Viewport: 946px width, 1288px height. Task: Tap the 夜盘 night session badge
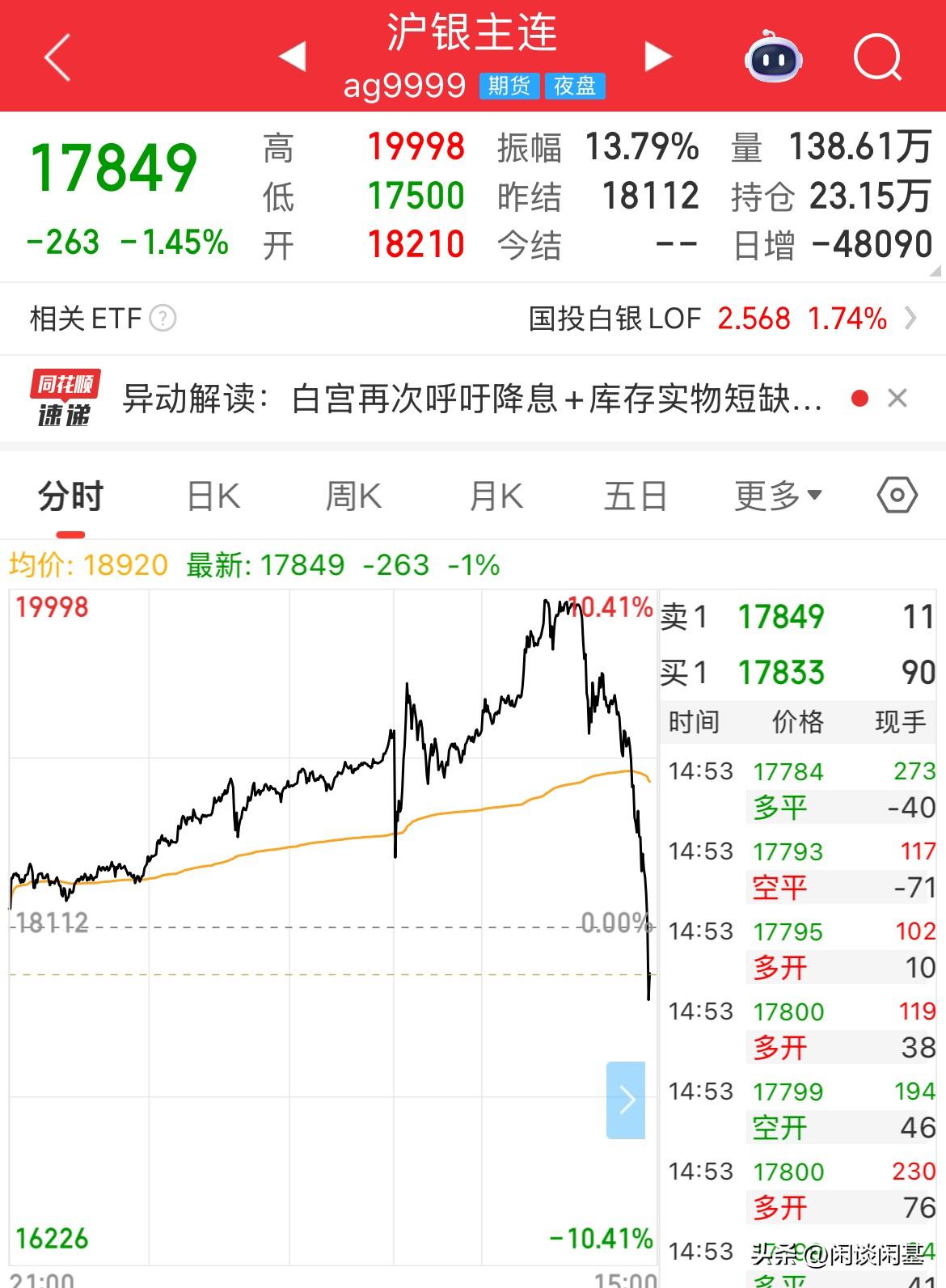tap(576, 86)
